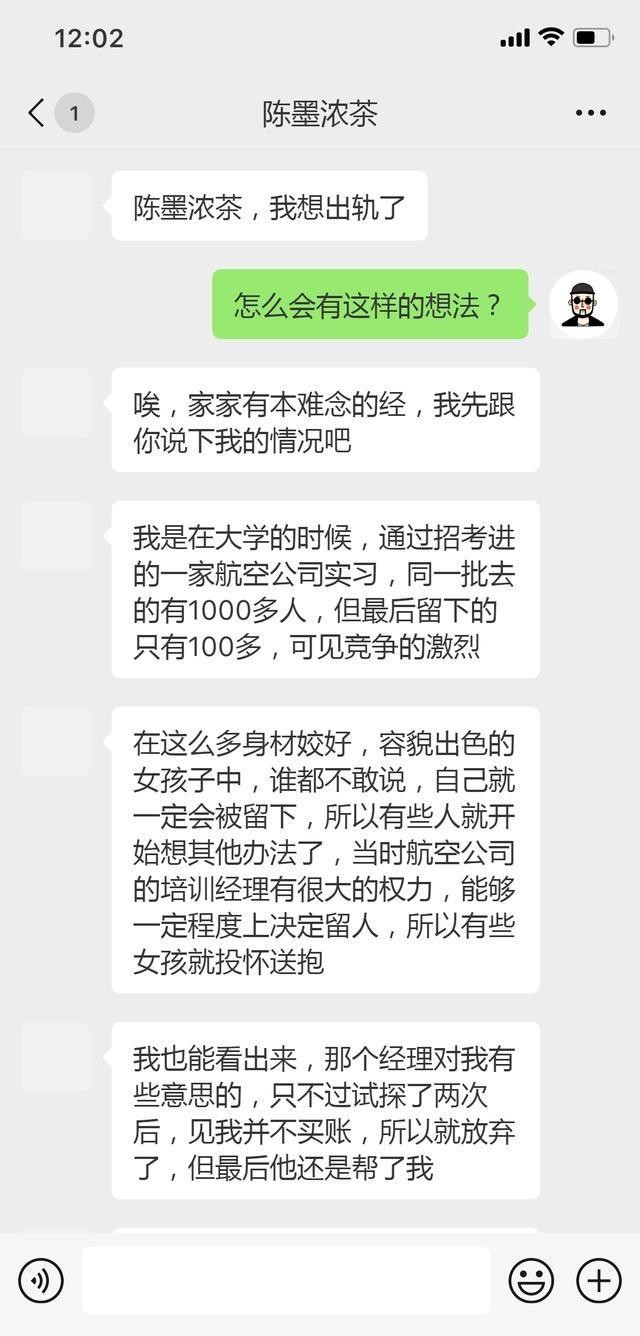640x1336 pixels.
Task: Go back to the chat list
Action: [38, 113]
